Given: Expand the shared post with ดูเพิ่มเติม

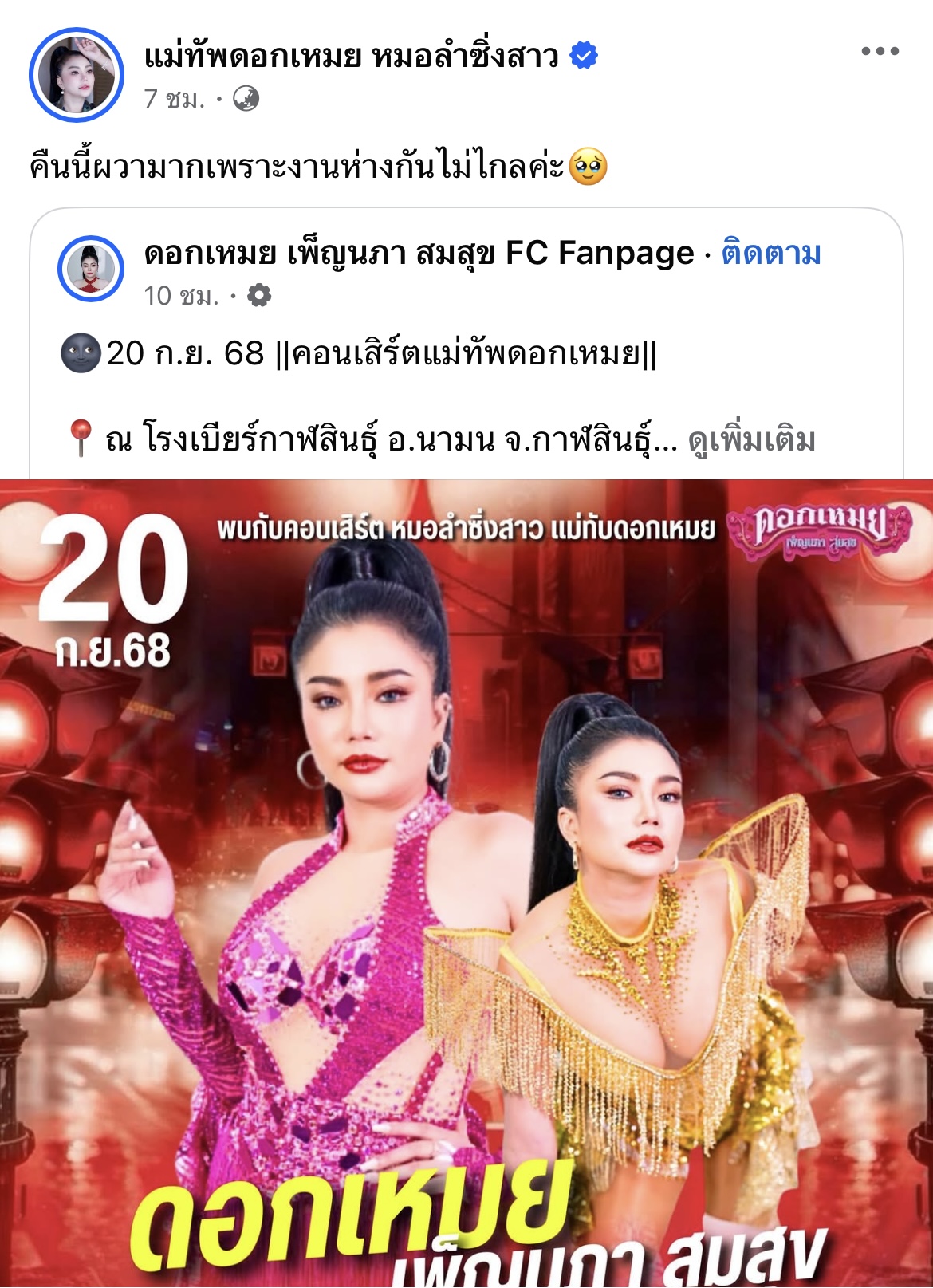Looking at the screenshot, I should pyautogui.click(x=751, y=439).
